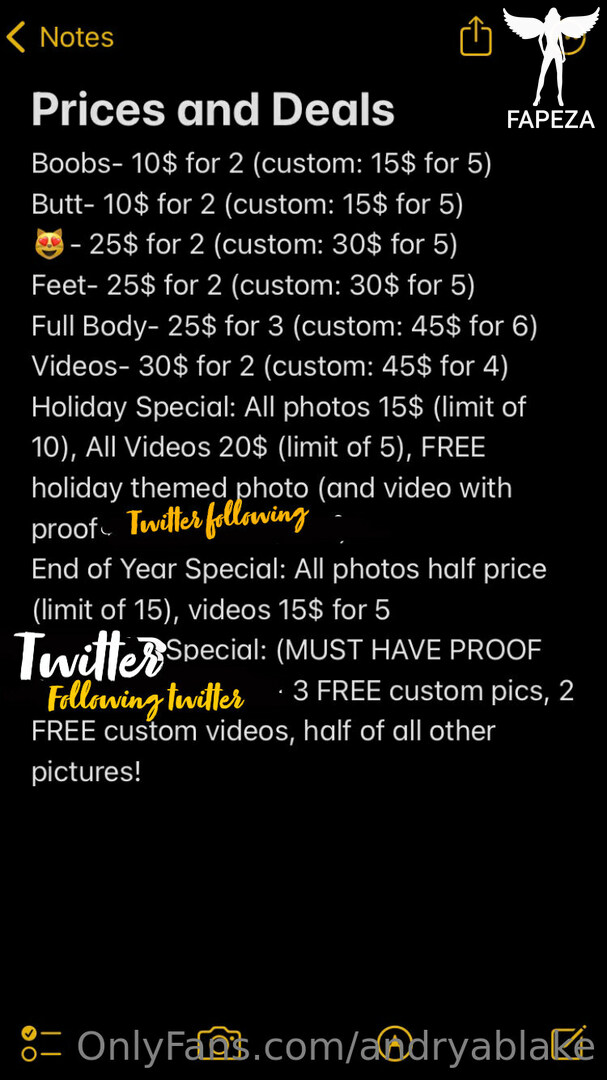The image size is (607, 1080).
Task: Go back to the Notes list
Action: (60, 37)
